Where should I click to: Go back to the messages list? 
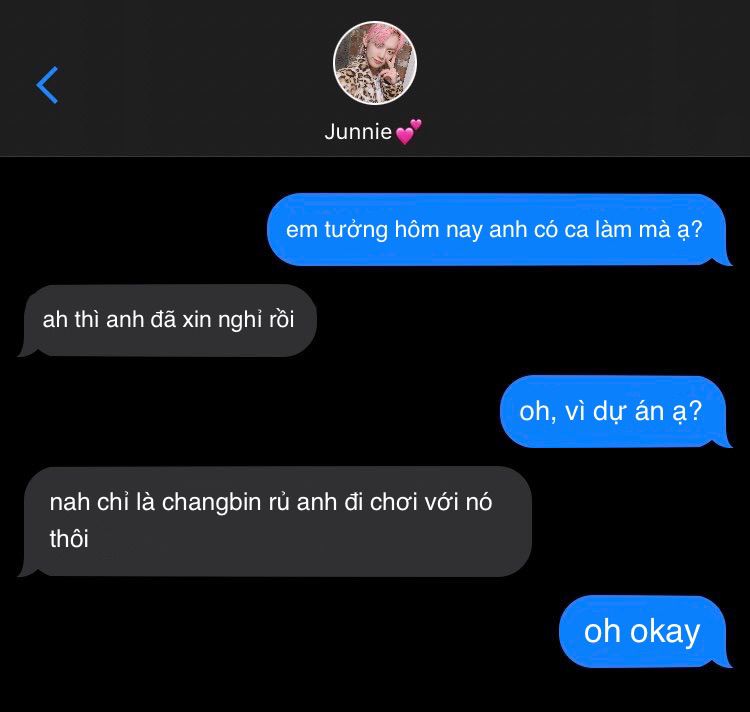(47, 85)
